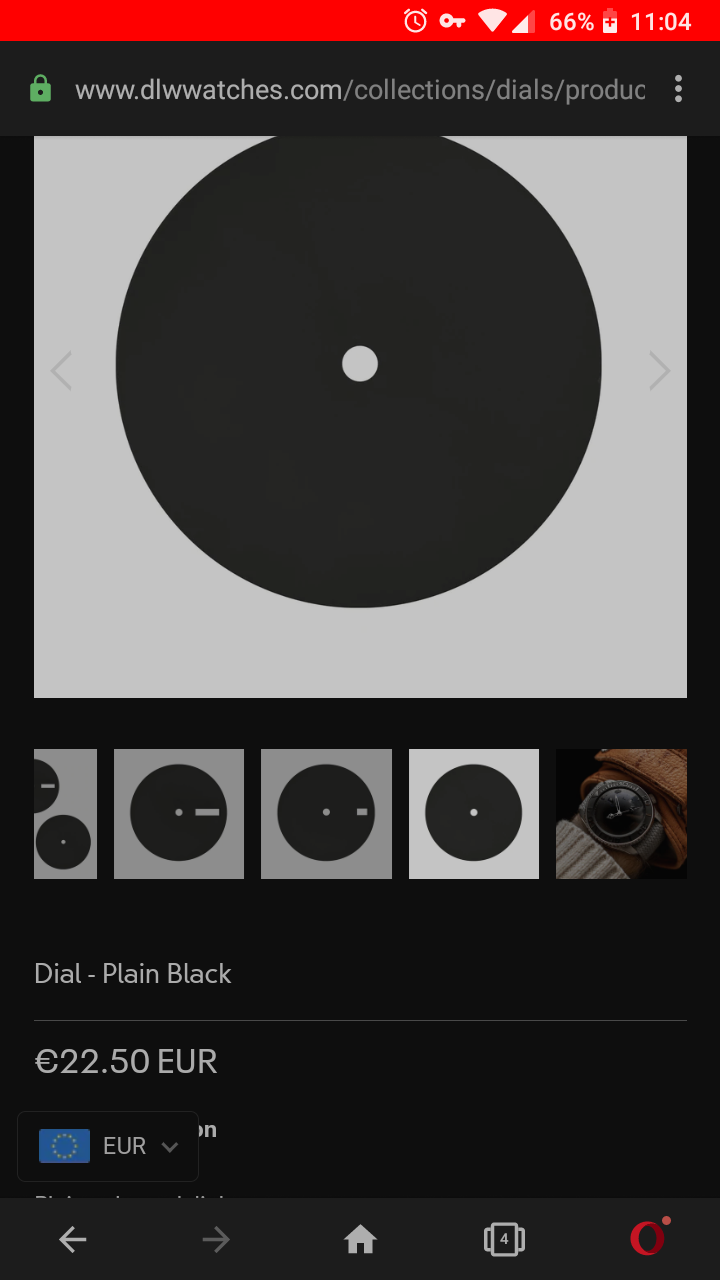Open the EUR currency dropdown
720x1280 pixels.
[108, 1146]
